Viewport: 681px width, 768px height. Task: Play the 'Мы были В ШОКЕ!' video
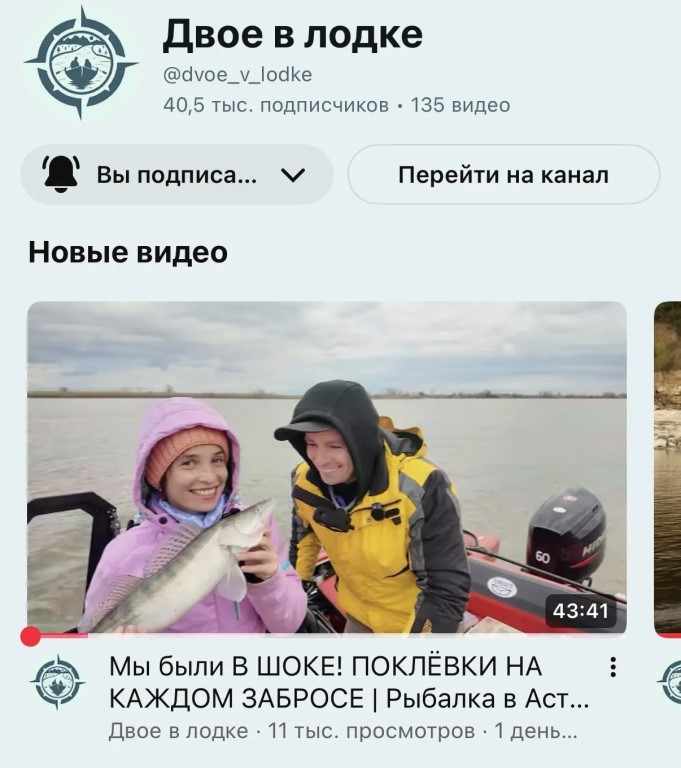[326, 467]
